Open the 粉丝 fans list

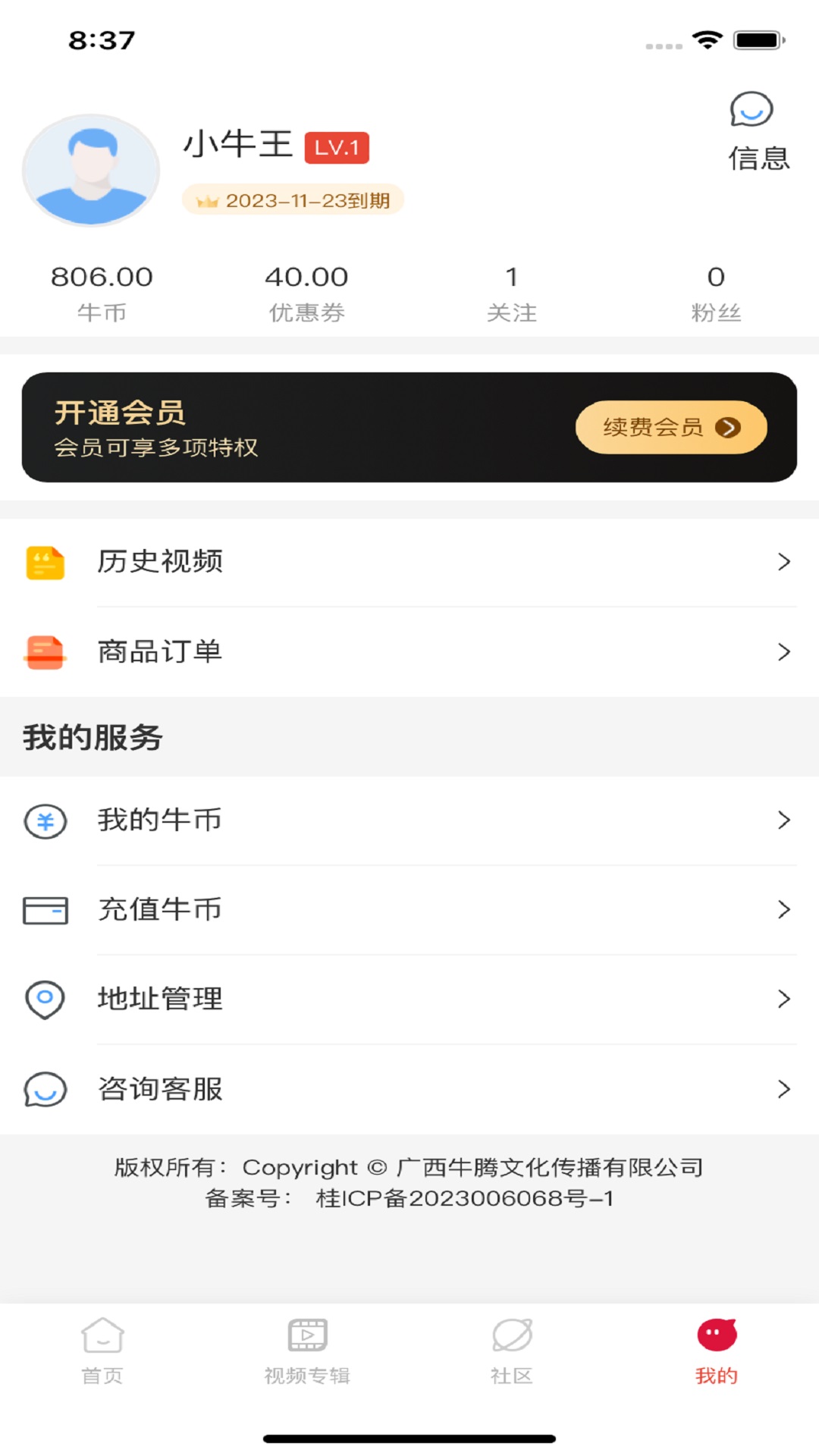pos(716,293)
